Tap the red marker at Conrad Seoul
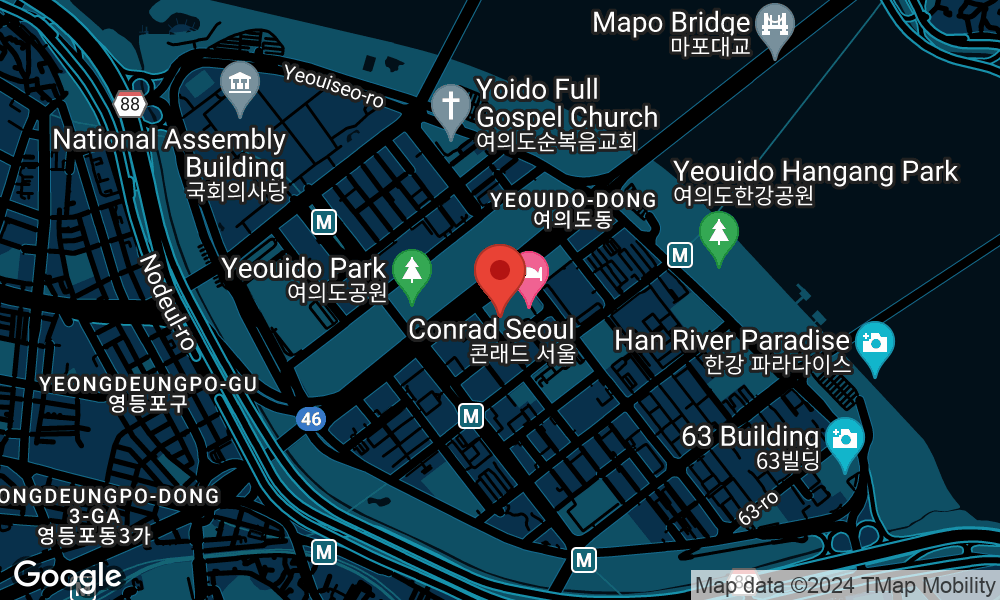This screenshot has height=600, width=1000. (x=499, y=272)
